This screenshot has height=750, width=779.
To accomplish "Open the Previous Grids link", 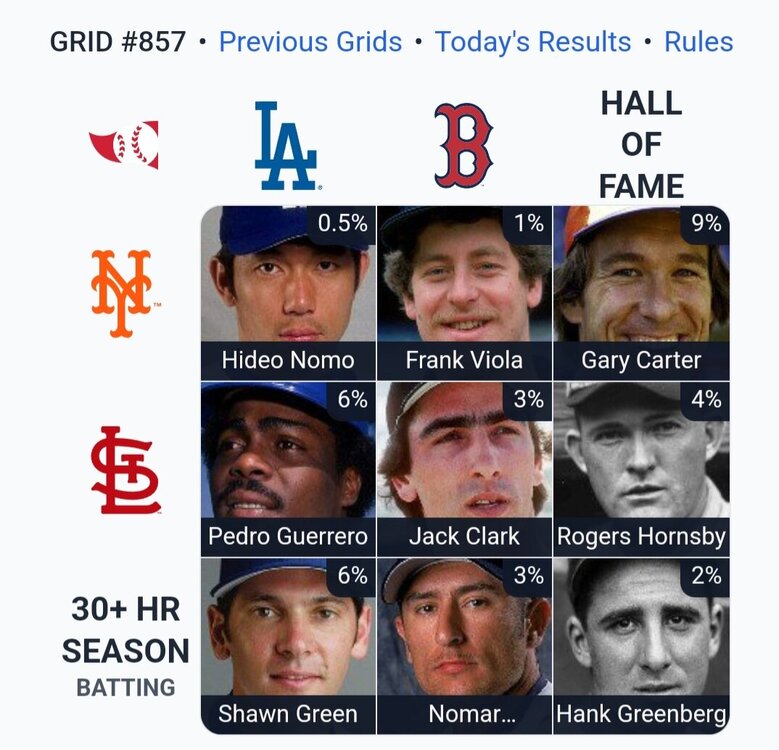I will point(310,42).
